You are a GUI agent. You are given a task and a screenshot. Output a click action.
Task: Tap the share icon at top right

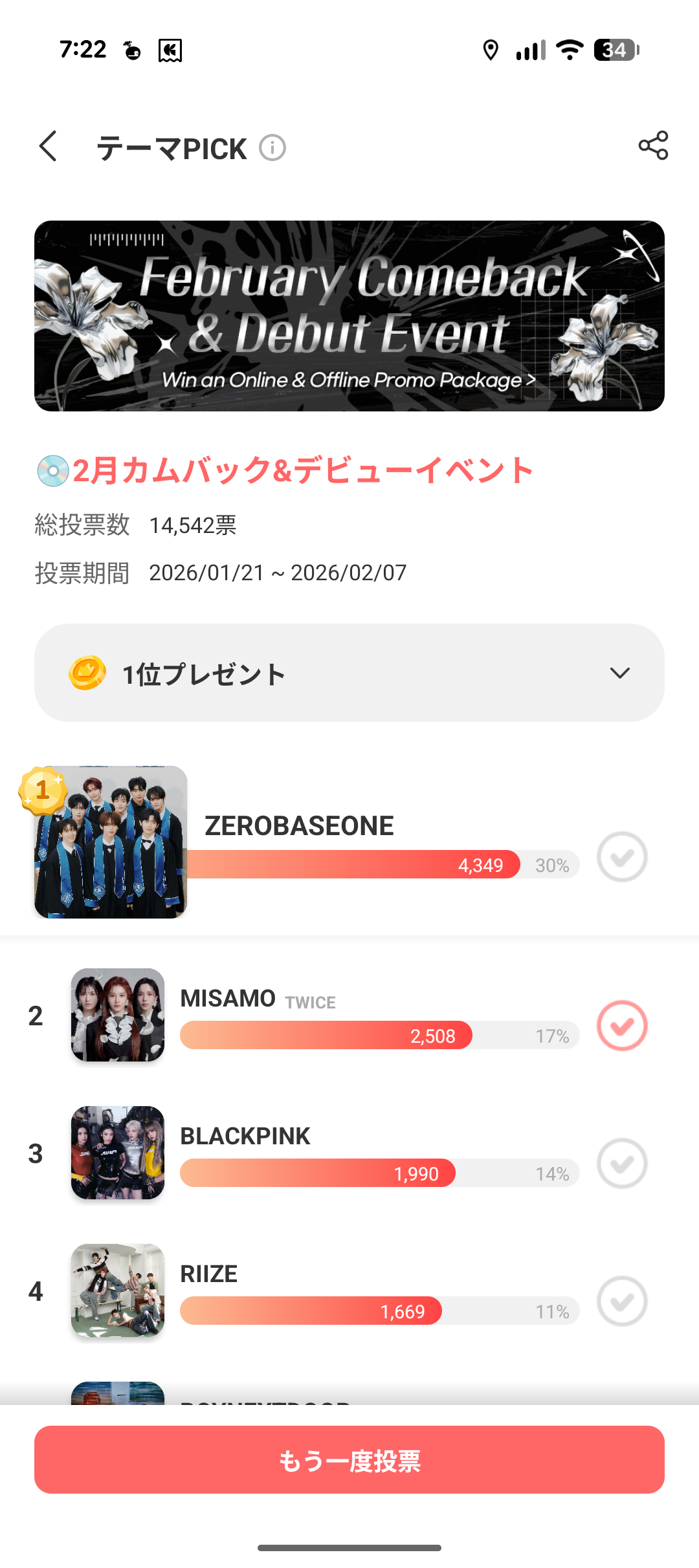(x=652, y=146)
